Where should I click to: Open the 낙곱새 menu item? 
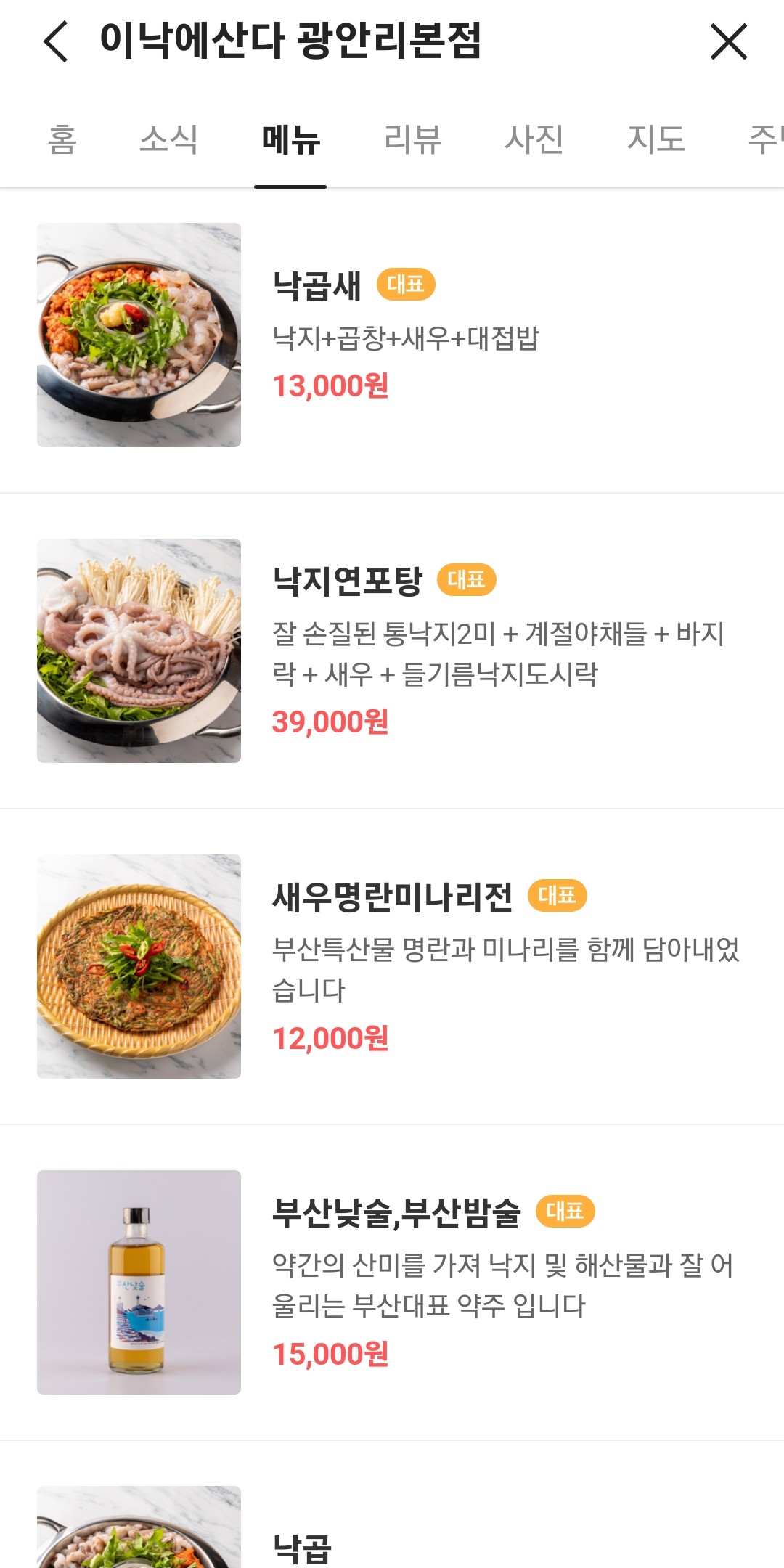point(392,335)
